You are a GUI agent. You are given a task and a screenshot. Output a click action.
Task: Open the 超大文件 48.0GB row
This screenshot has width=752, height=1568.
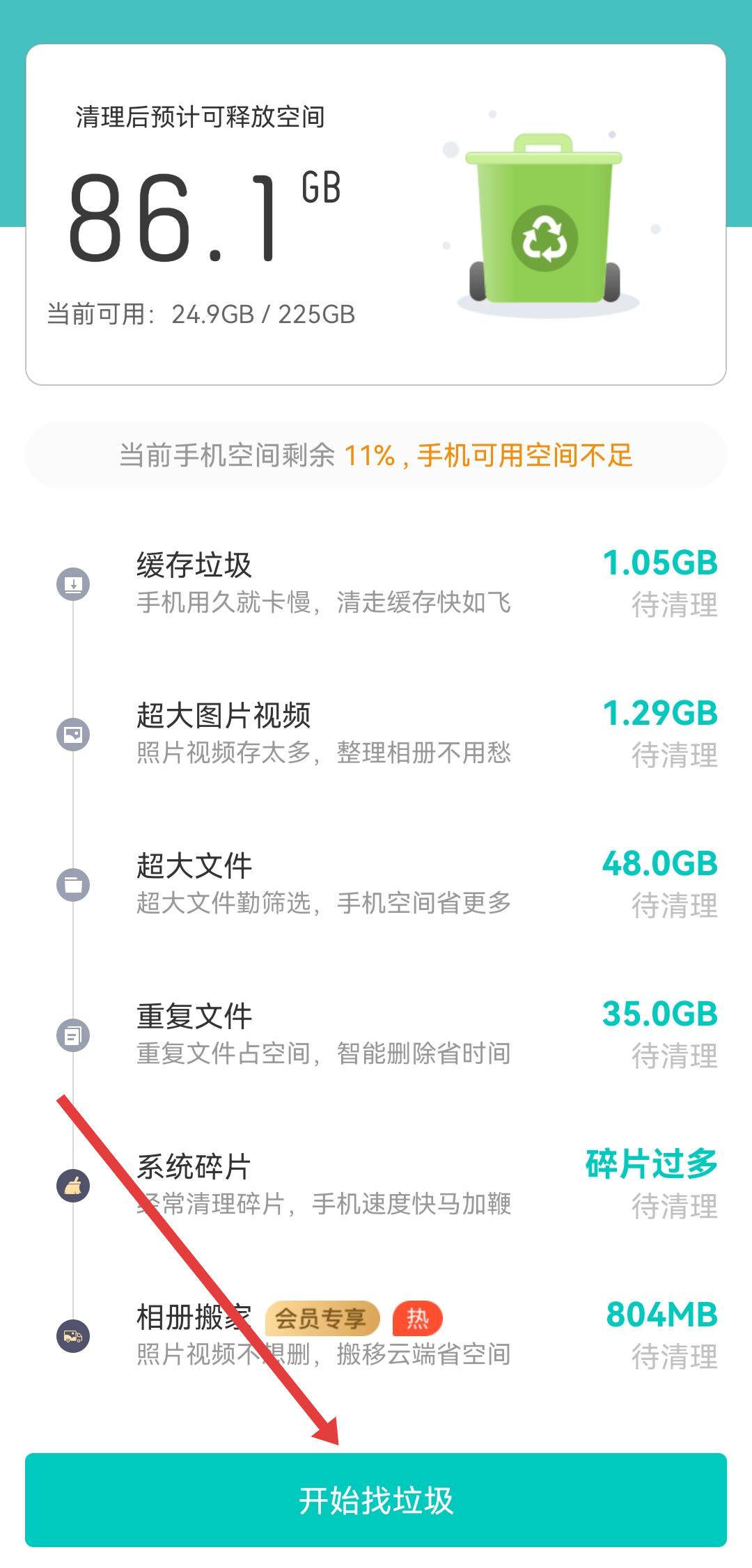point(376,884)
